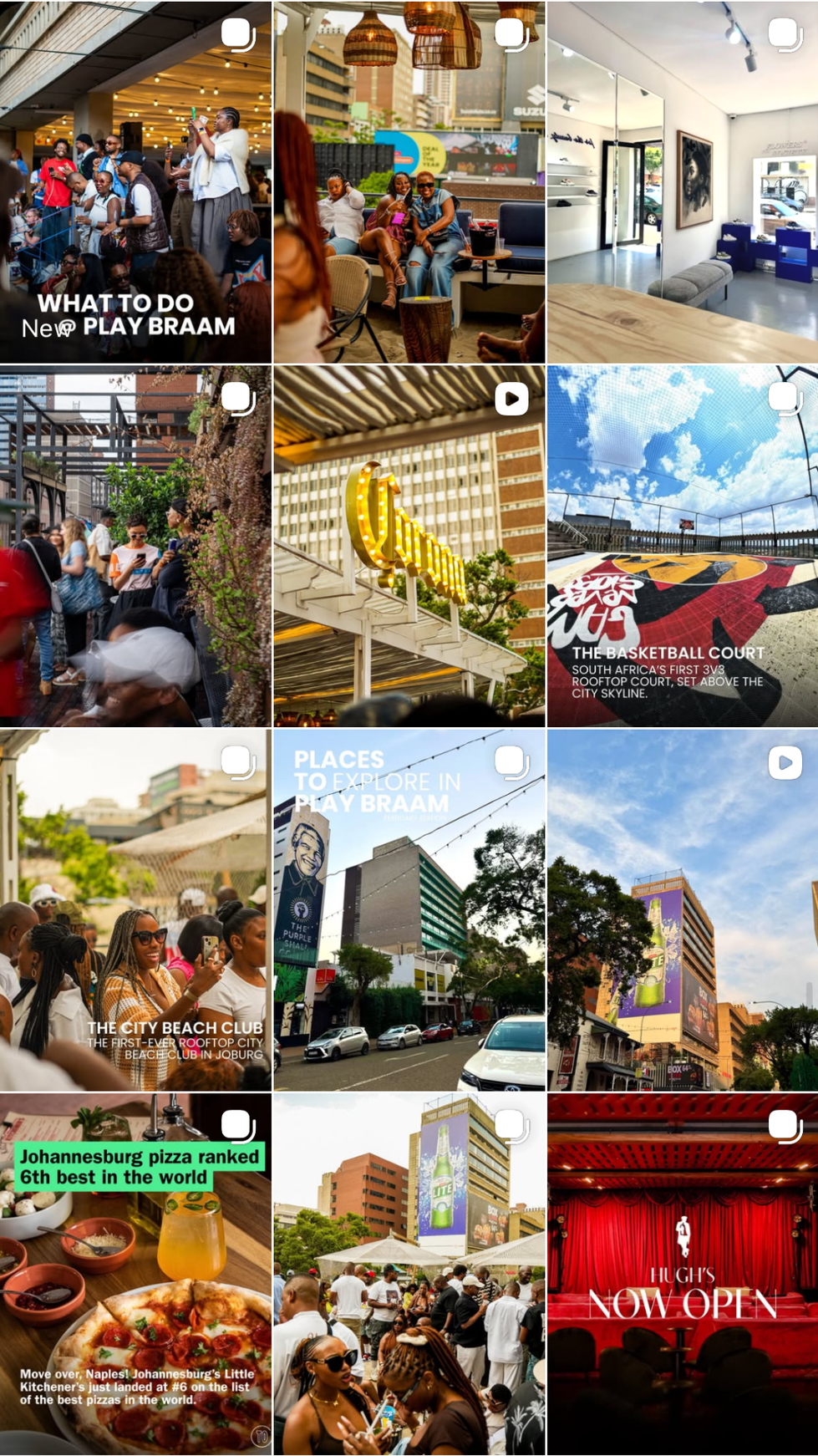The image size is (818, 1456).
Task: Play the building beer billboard reel
Action: click(x=682, y=909)
